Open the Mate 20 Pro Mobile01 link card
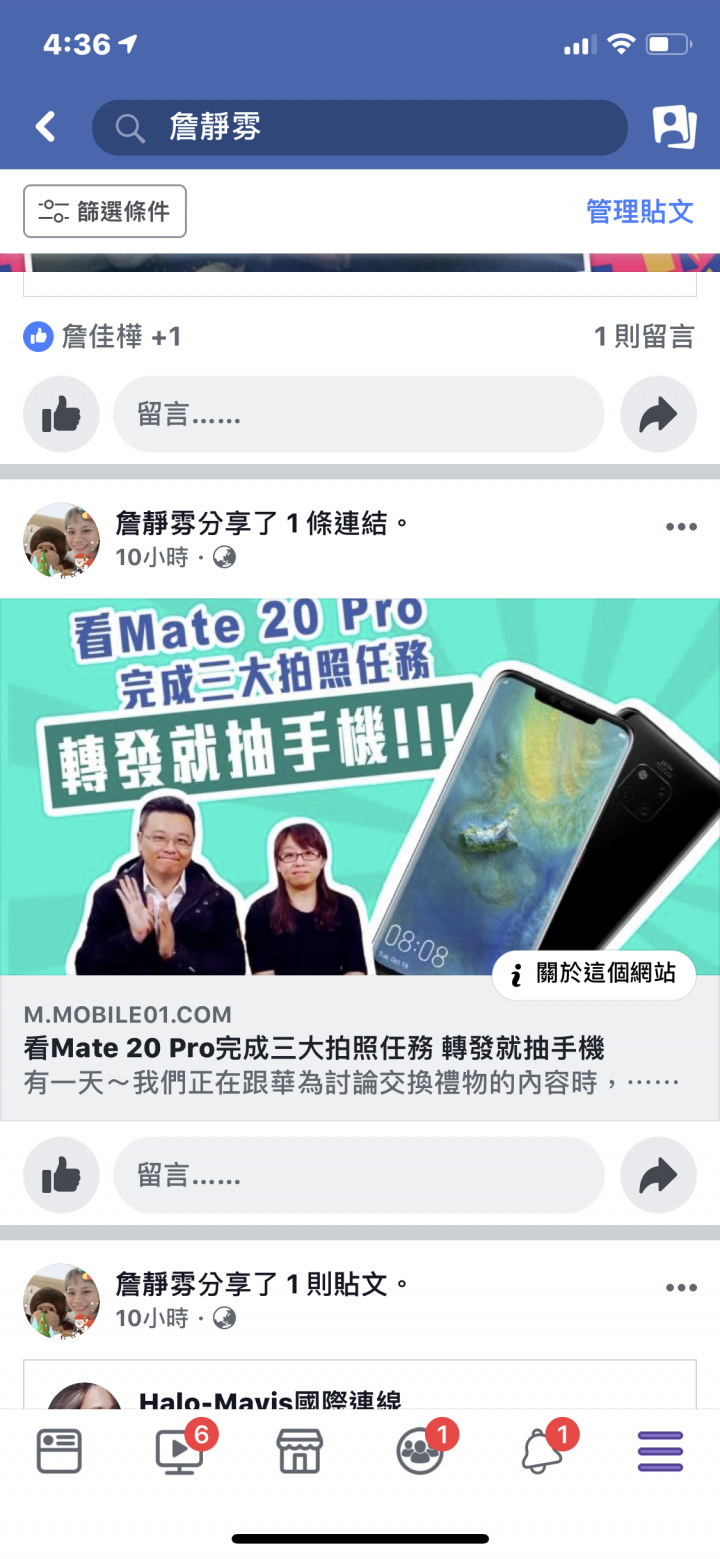Screen dimensions: 720x1559 [360, 1048]
